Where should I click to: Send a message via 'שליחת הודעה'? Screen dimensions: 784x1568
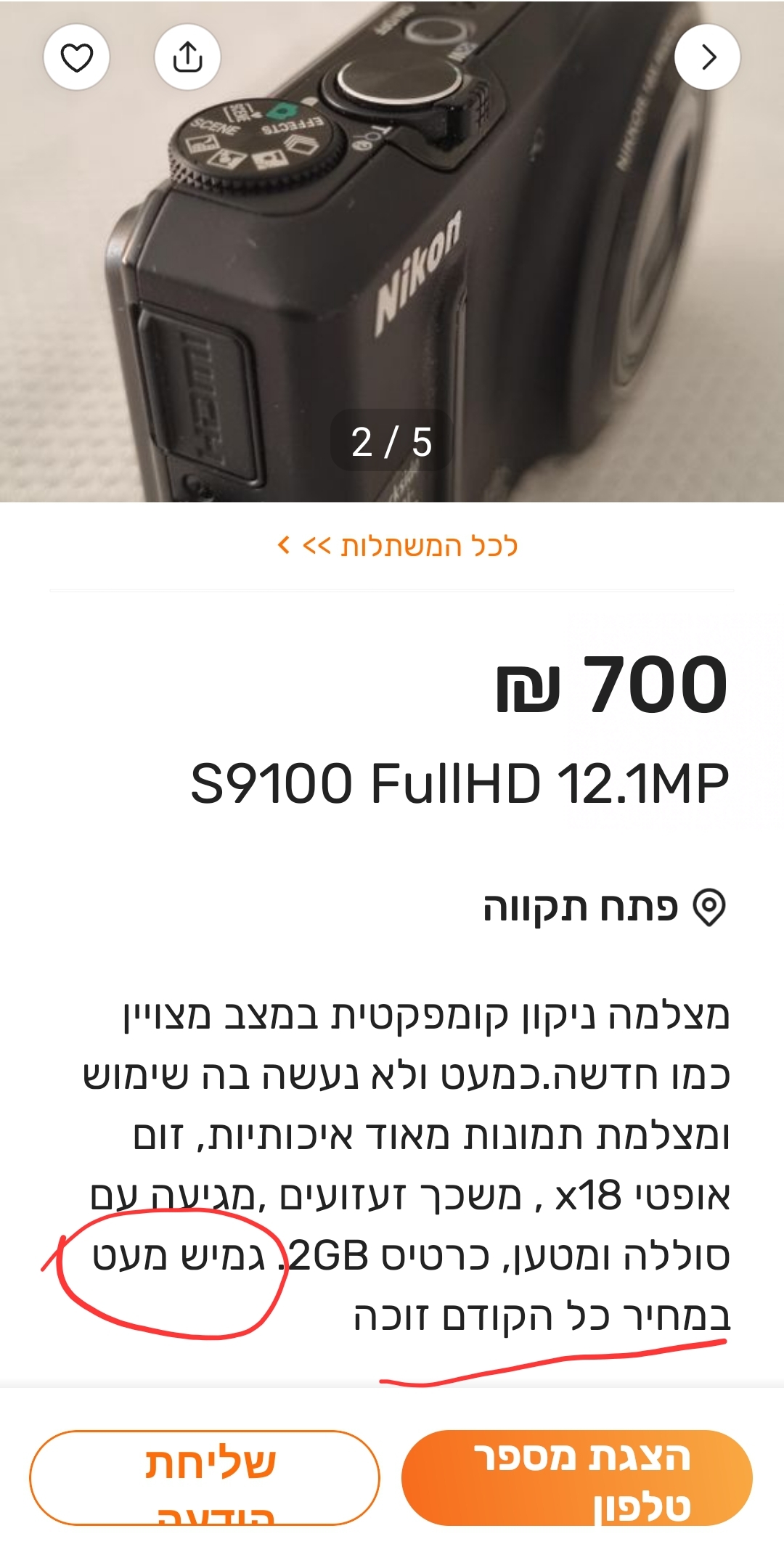click(x=205, y=1478)
